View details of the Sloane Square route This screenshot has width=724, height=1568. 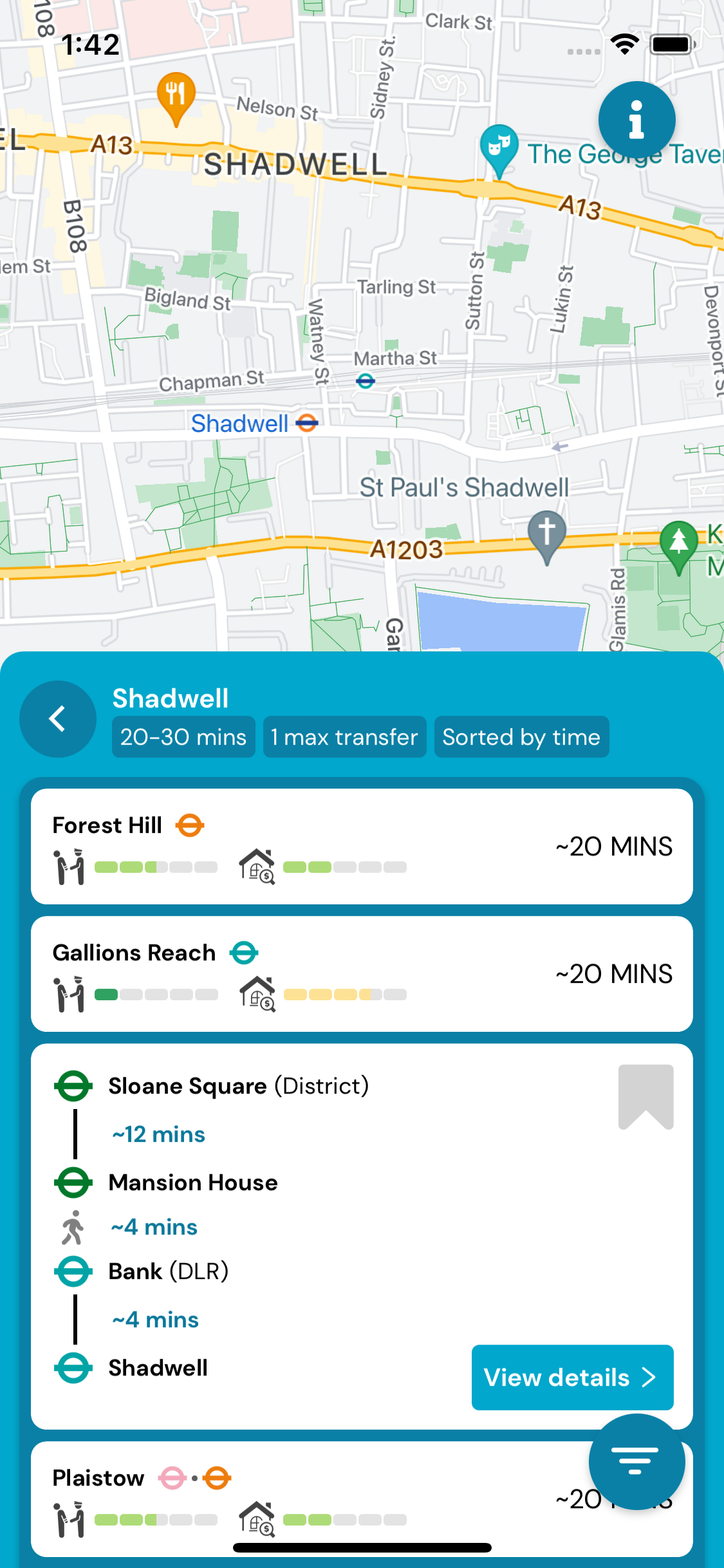point(572,1377)
